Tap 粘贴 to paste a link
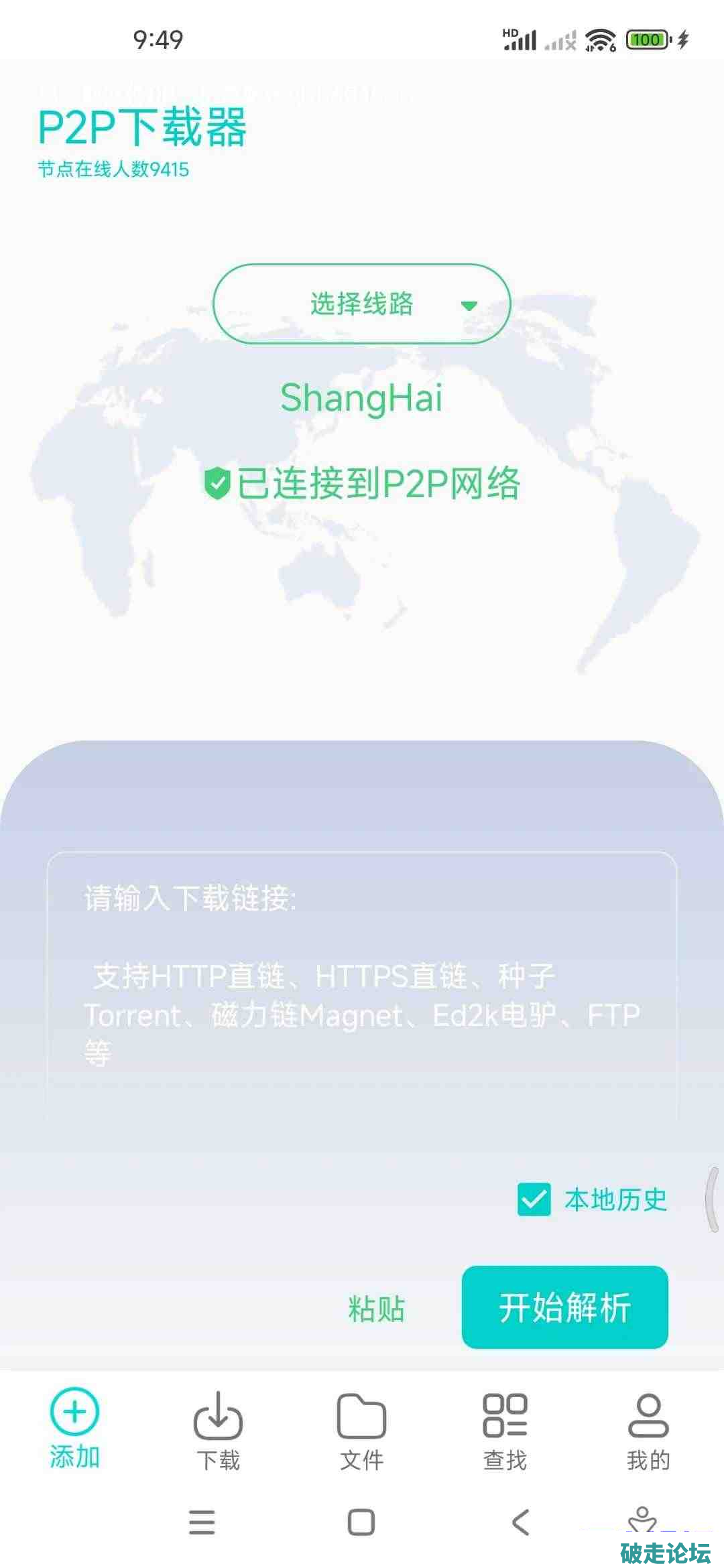Viewport: 724px width, 1568px height. coord(376,1309)
